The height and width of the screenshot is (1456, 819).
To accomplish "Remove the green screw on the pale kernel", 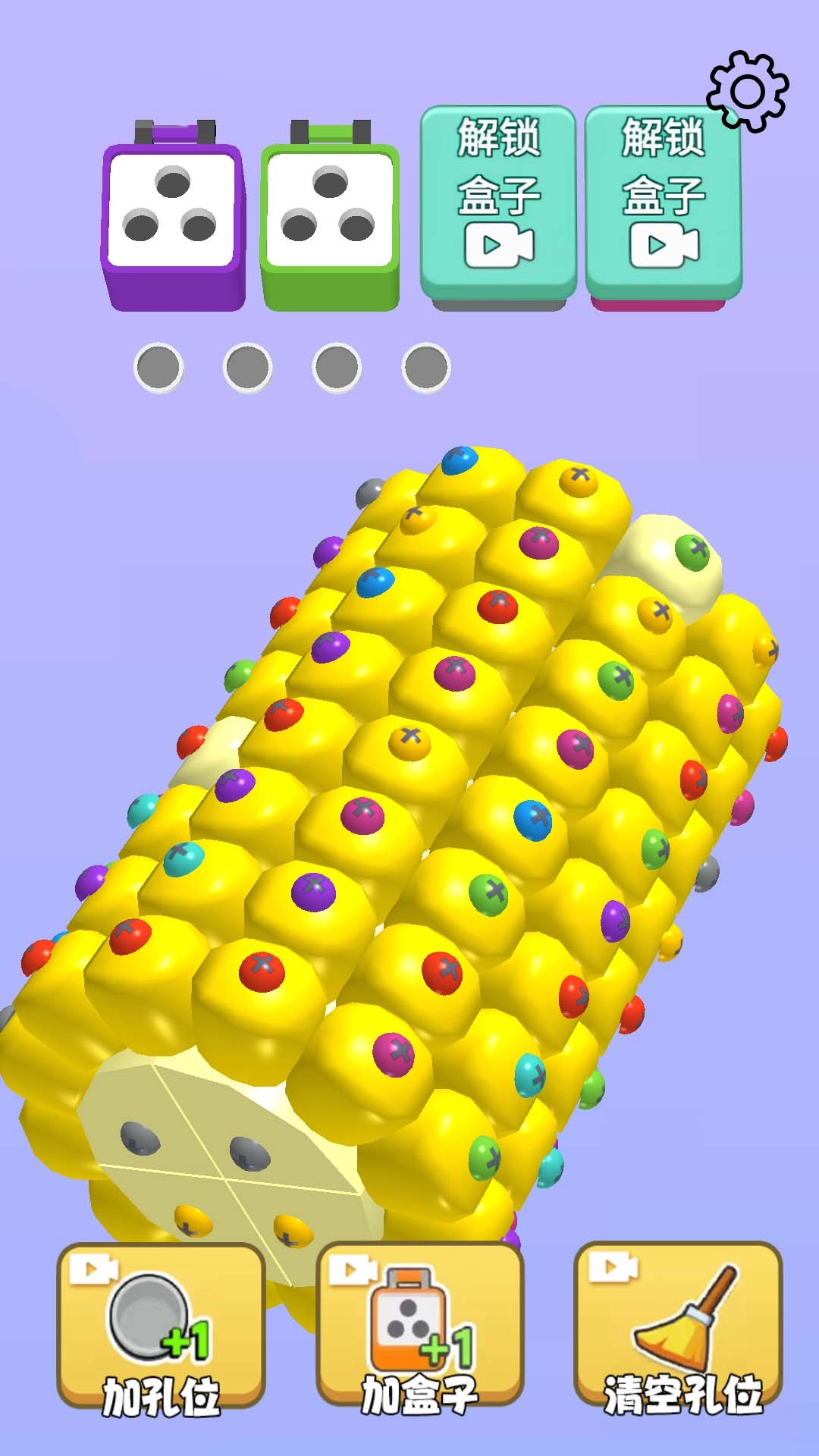I will [x=692, y=551].
